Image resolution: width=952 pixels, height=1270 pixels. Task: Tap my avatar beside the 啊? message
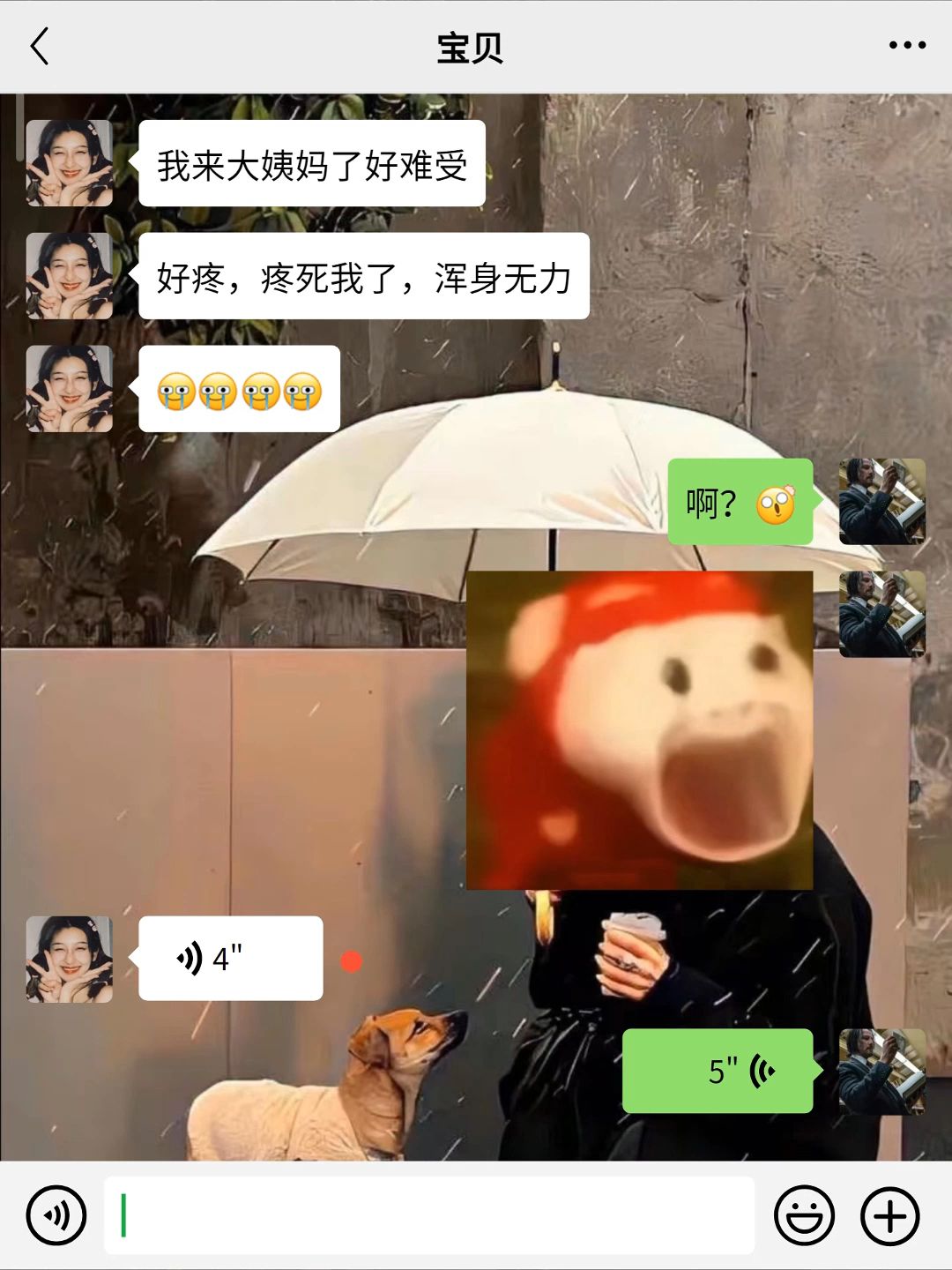(x=881, y=501)
